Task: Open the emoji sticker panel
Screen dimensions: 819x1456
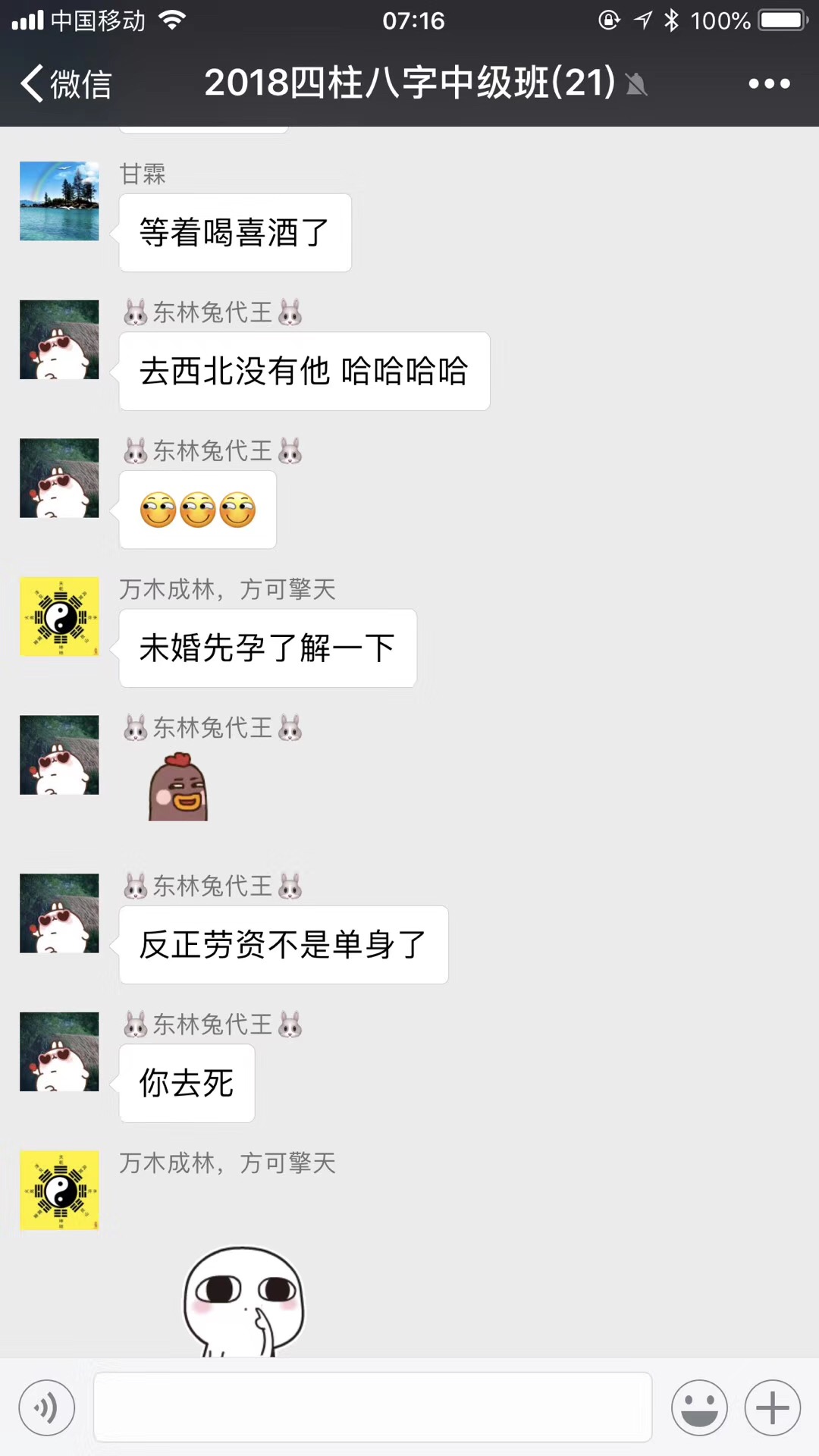Action: click(x=699, y=1408)
